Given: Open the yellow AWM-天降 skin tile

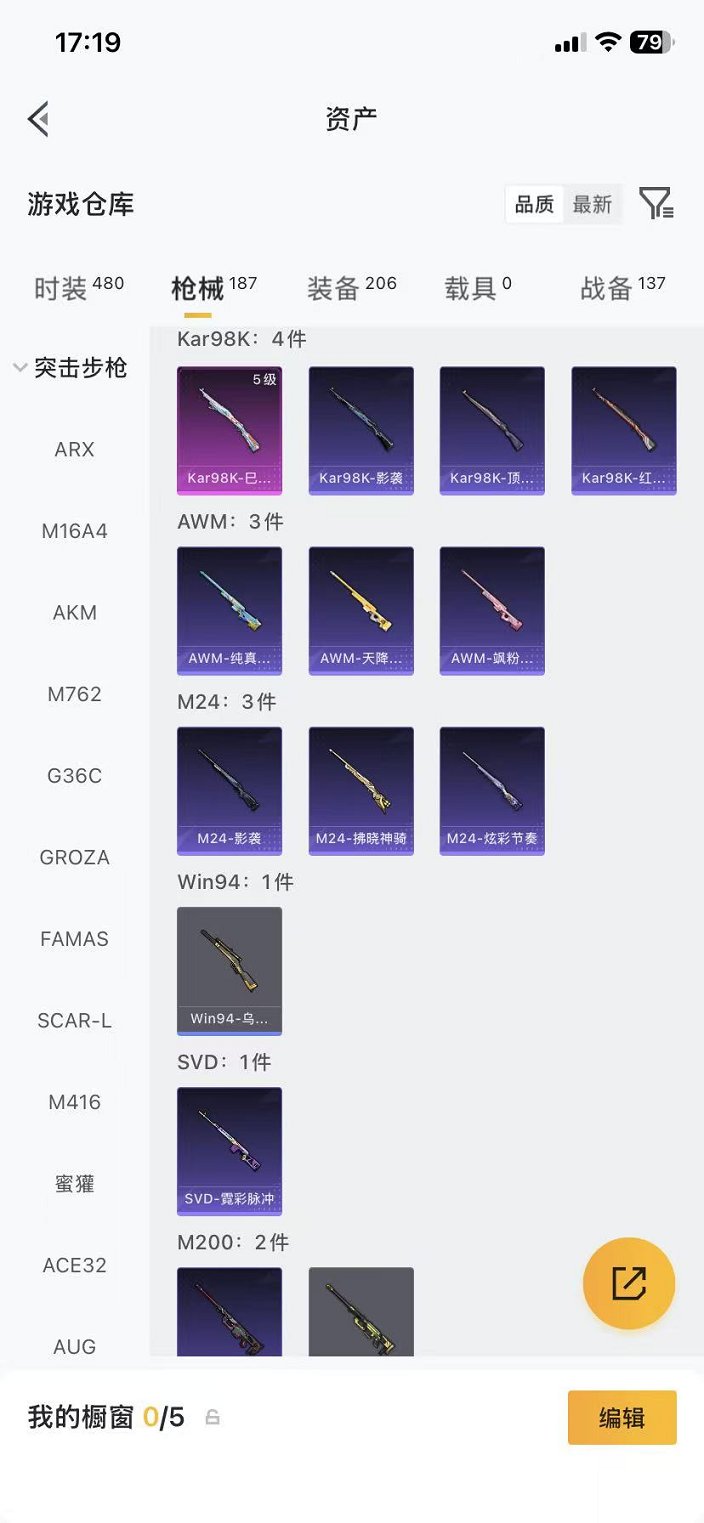Looking at the screenshot, I should [x=361, y=611].
